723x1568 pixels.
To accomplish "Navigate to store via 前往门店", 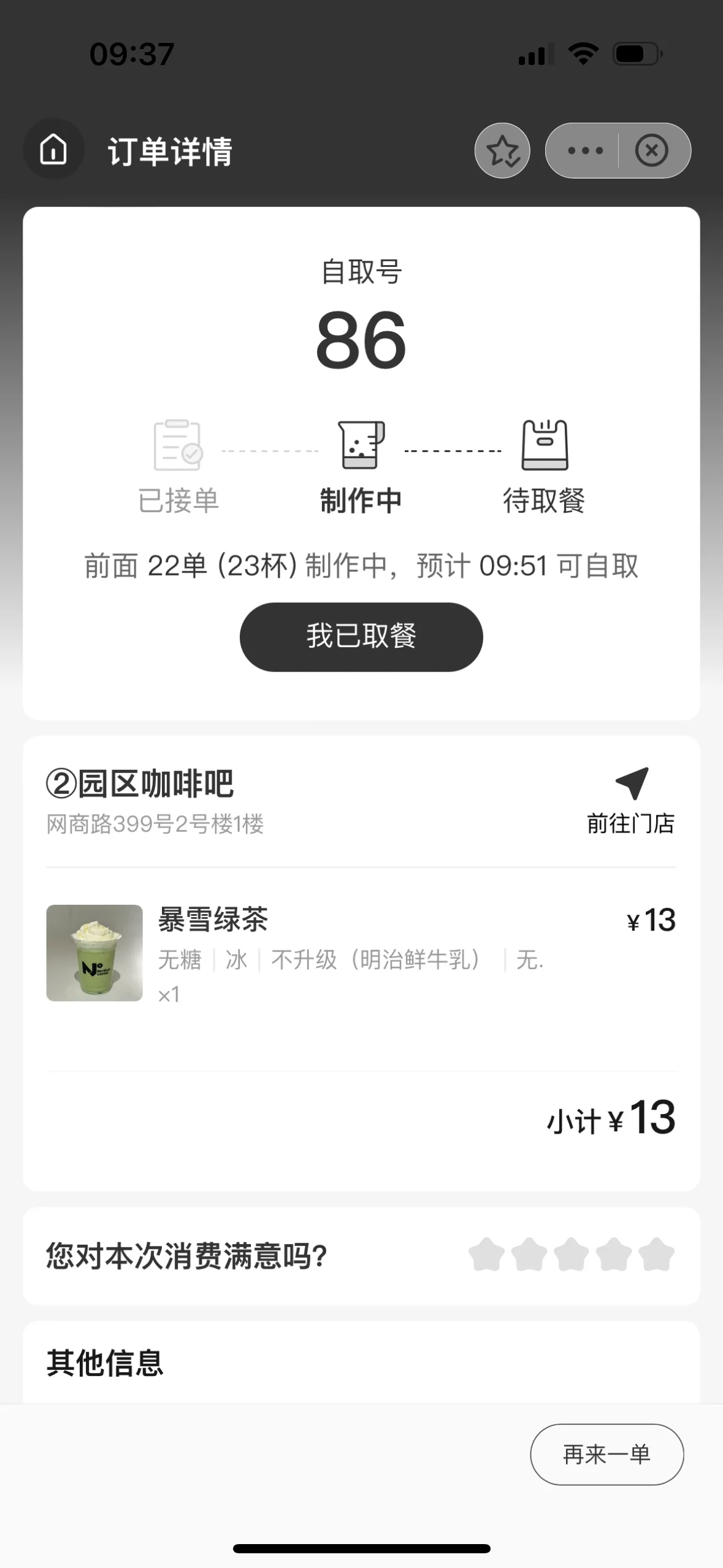I will [x=630, y=800].
